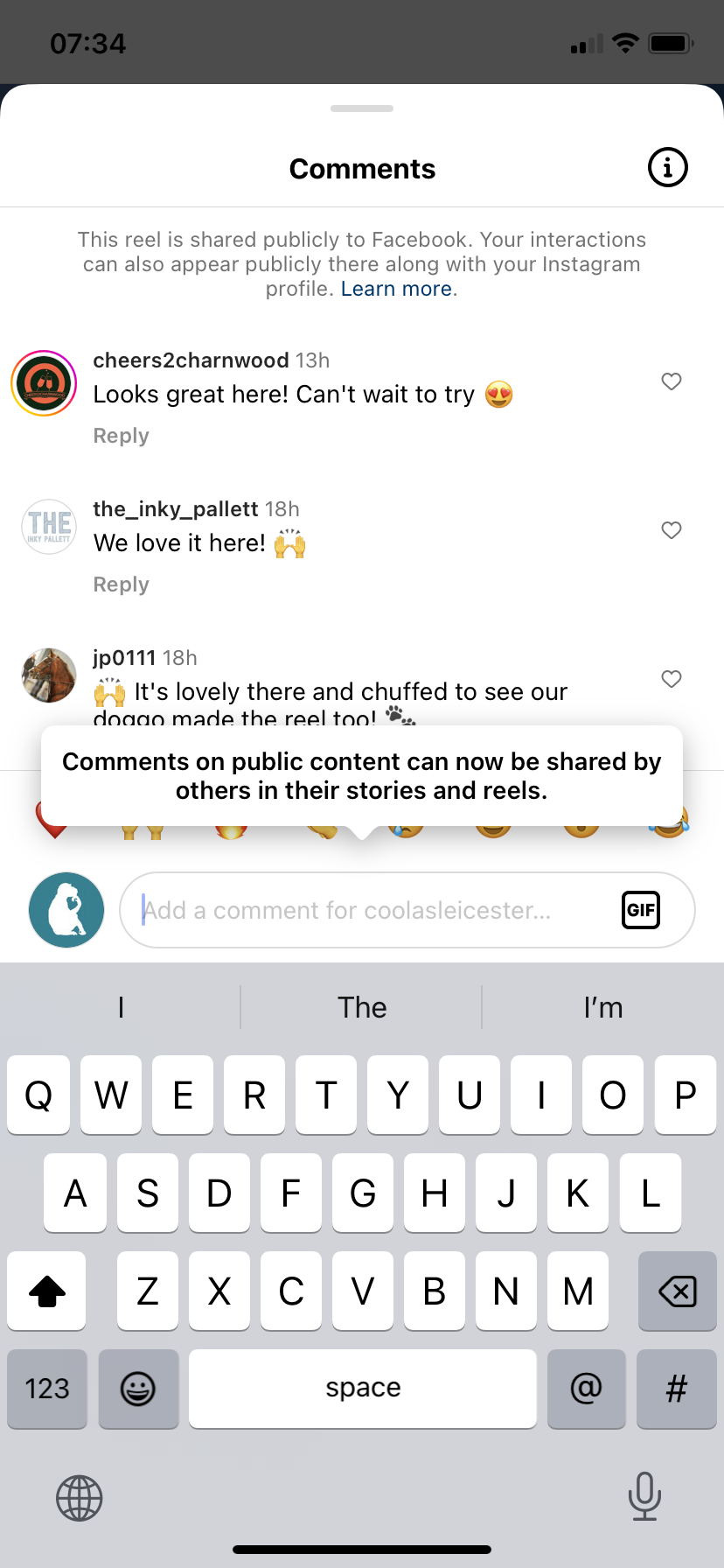Choose the keyboard suggestion "The"
This screenshot has height=1568, width=724.
pyautogui.click(x=362, y=1007)
